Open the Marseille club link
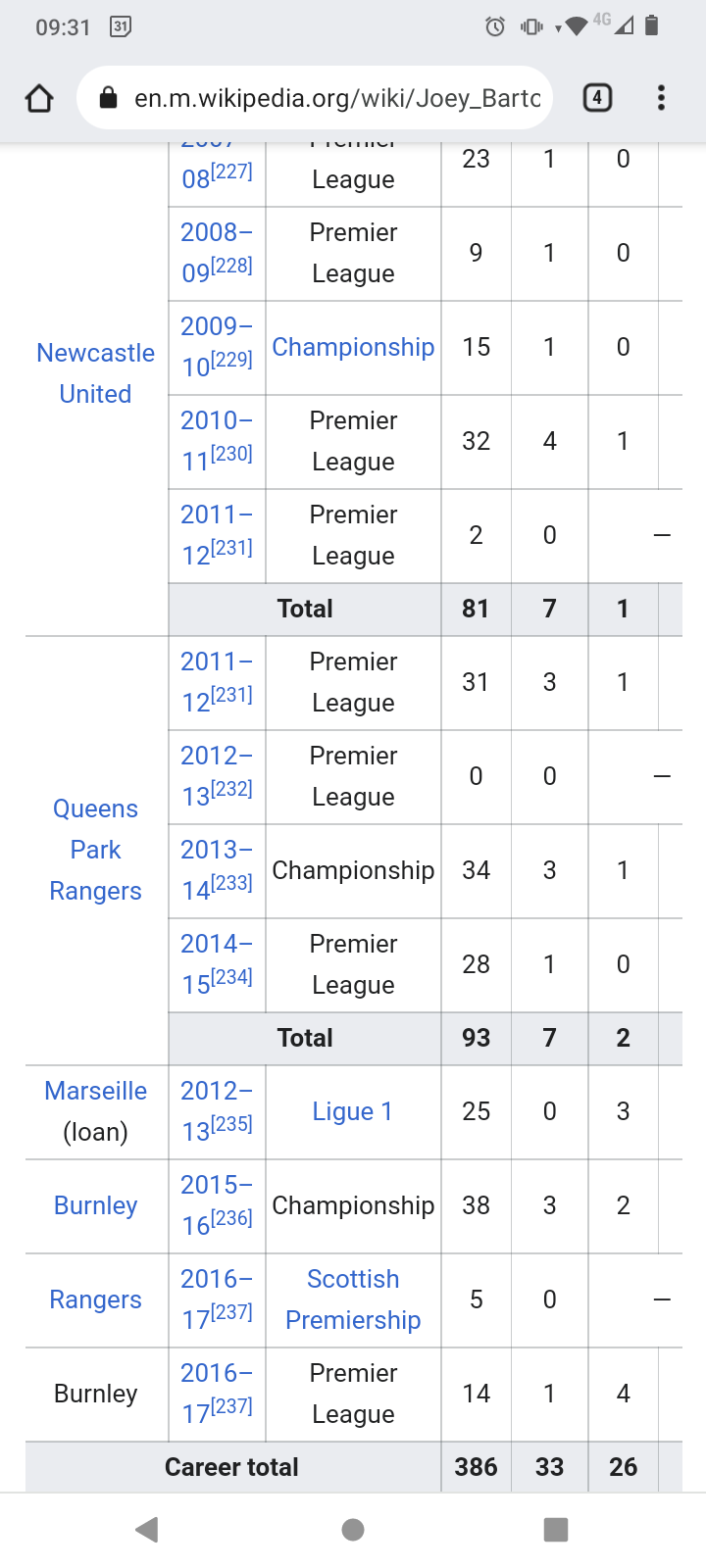The image size is (706, 1568). [x=95, y=1091]
